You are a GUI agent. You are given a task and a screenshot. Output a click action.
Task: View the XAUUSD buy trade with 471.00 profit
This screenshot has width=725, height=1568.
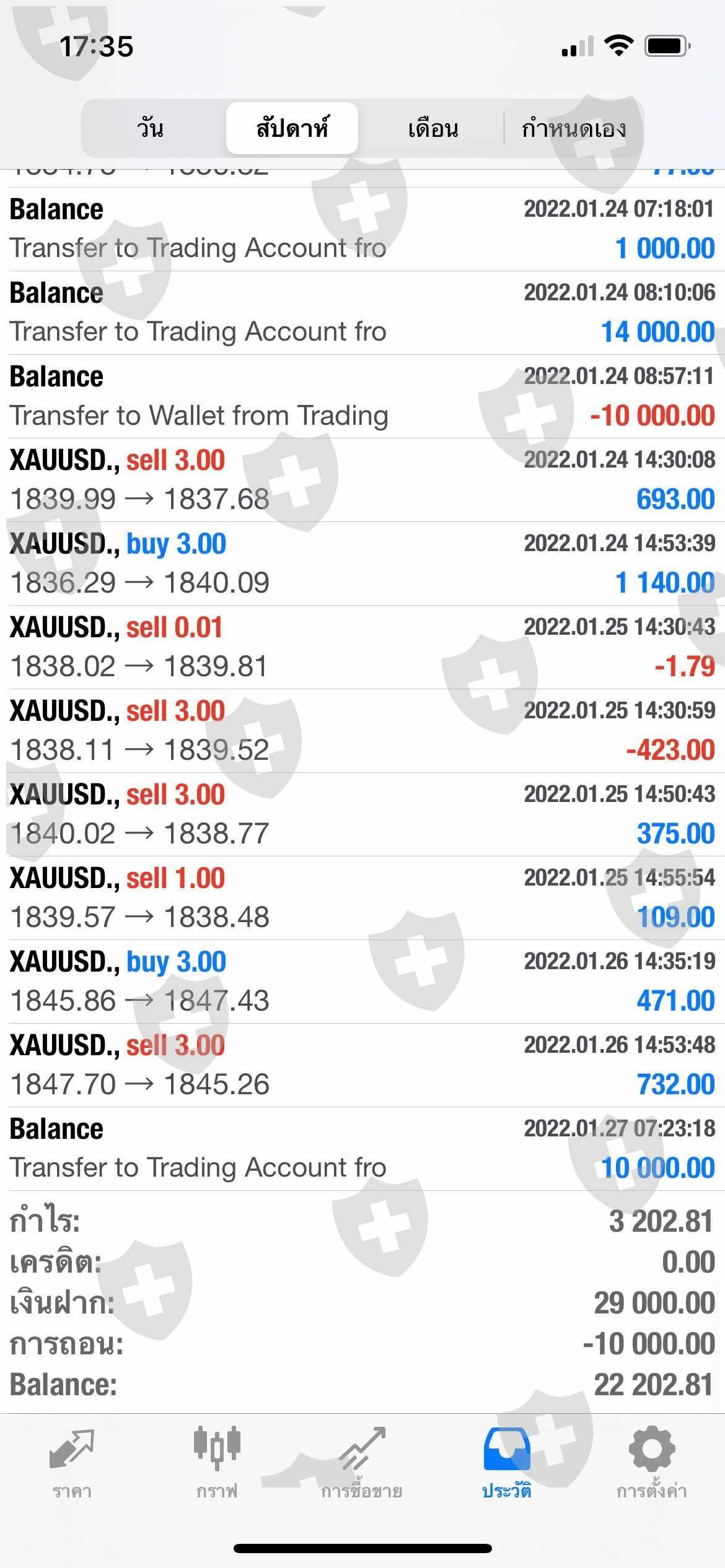pyautogui.click(x=362, y=982)
